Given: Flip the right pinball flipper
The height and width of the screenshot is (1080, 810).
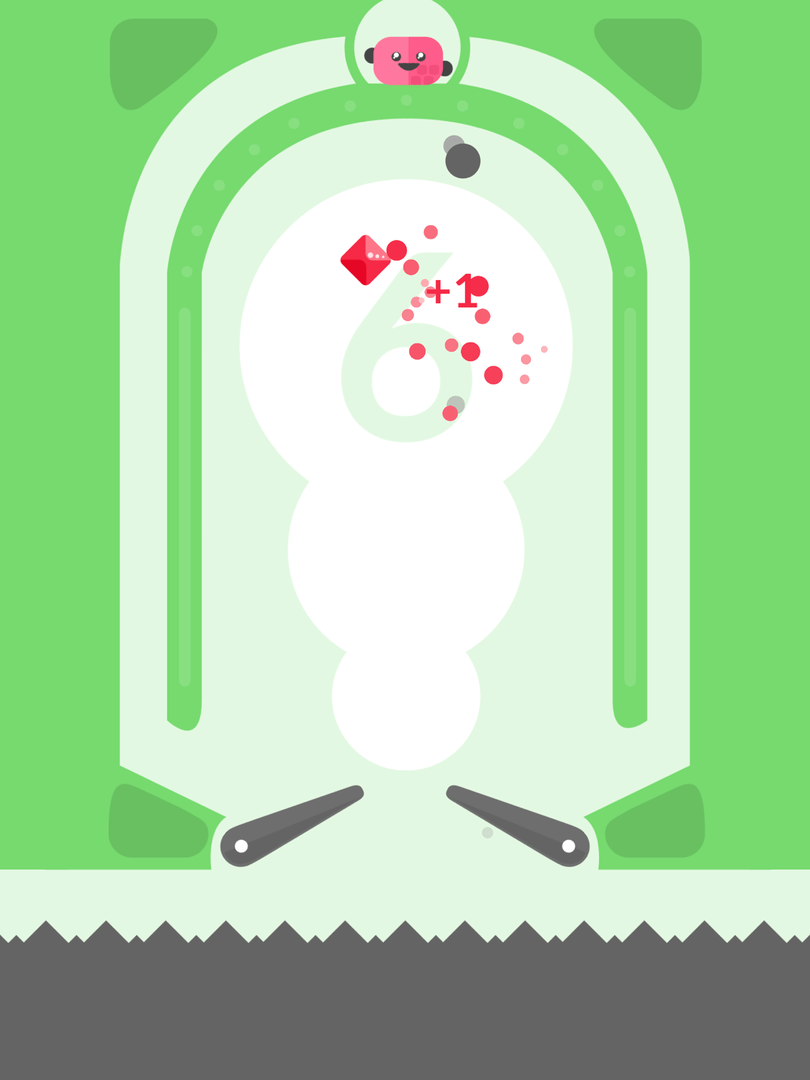Looking at the screenshot, I should click(x=520, y=825).
